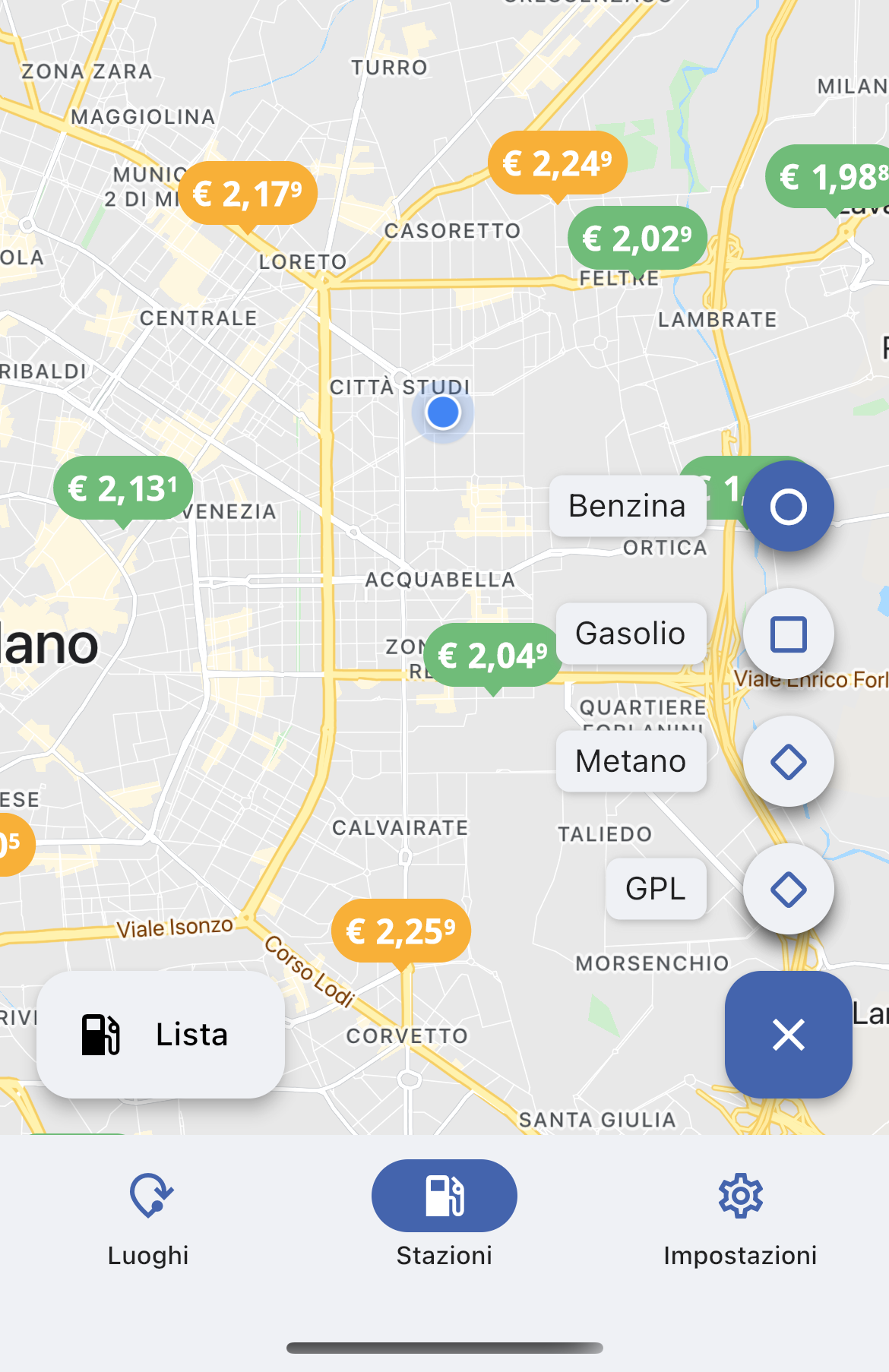Viewport: 889px width, 1372px height.
Task: Show details for the € 2,259 station
Action: tap(401, 931)
